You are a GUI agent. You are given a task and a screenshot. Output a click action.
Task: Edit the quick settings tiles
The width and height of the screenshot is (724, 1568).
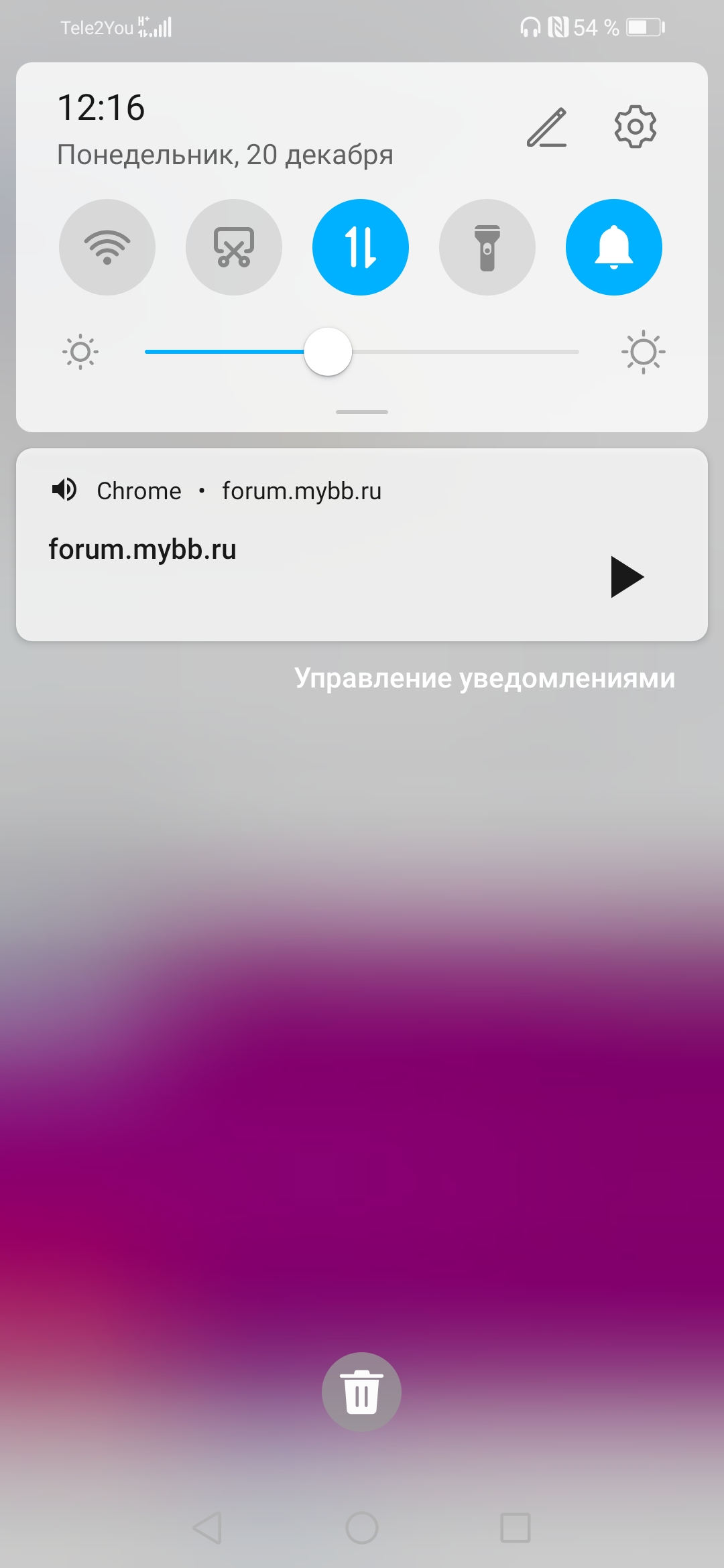546,127
